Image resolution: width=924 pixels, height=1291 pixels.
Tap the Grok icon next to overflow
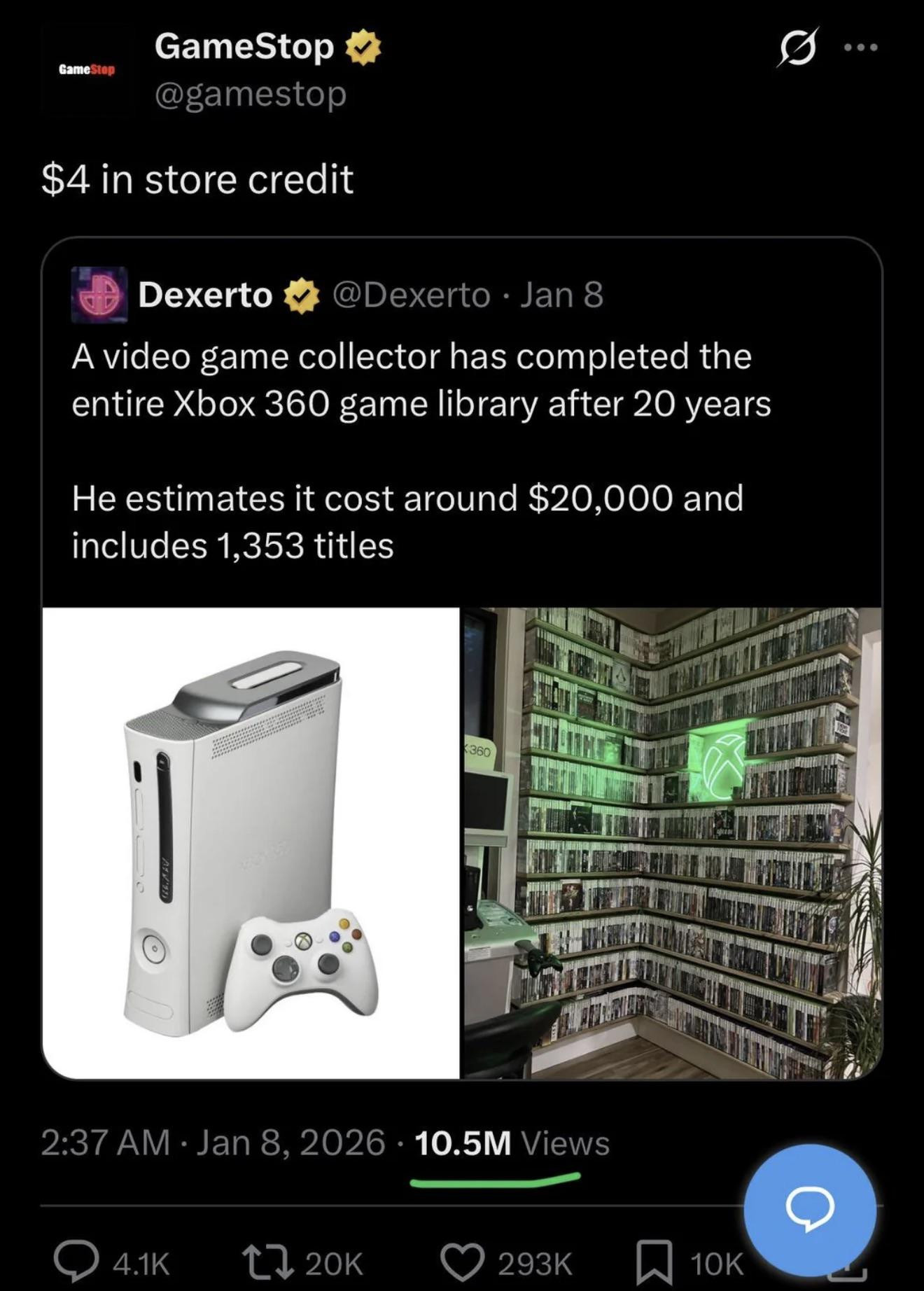(797, 48)
